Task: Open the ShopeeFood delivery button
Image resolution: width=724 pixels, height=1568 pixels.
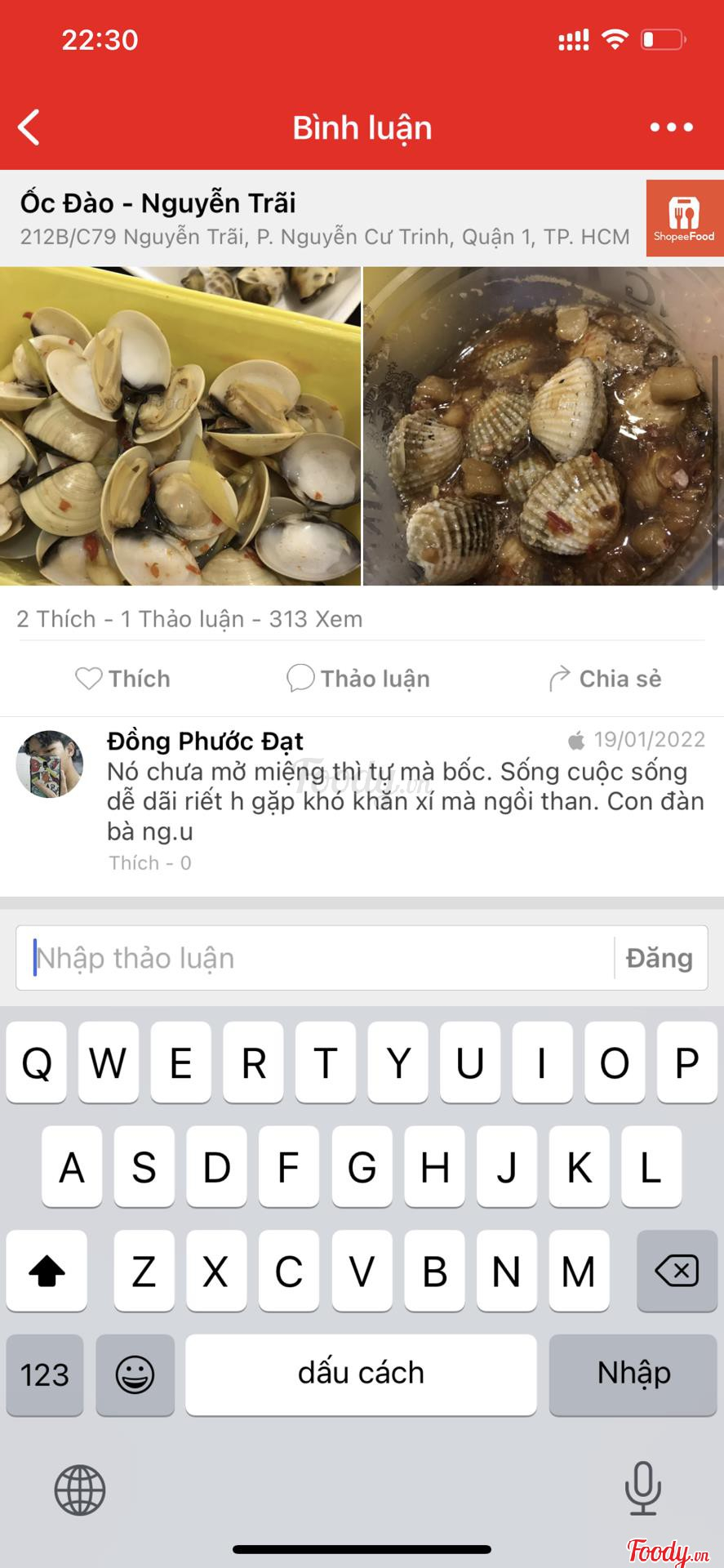Action: tap(684, 218)
